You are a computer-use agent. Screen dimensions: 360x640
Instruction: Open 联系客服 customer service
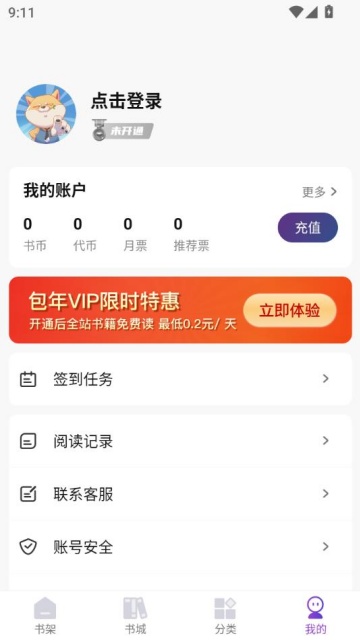(180, 494)
